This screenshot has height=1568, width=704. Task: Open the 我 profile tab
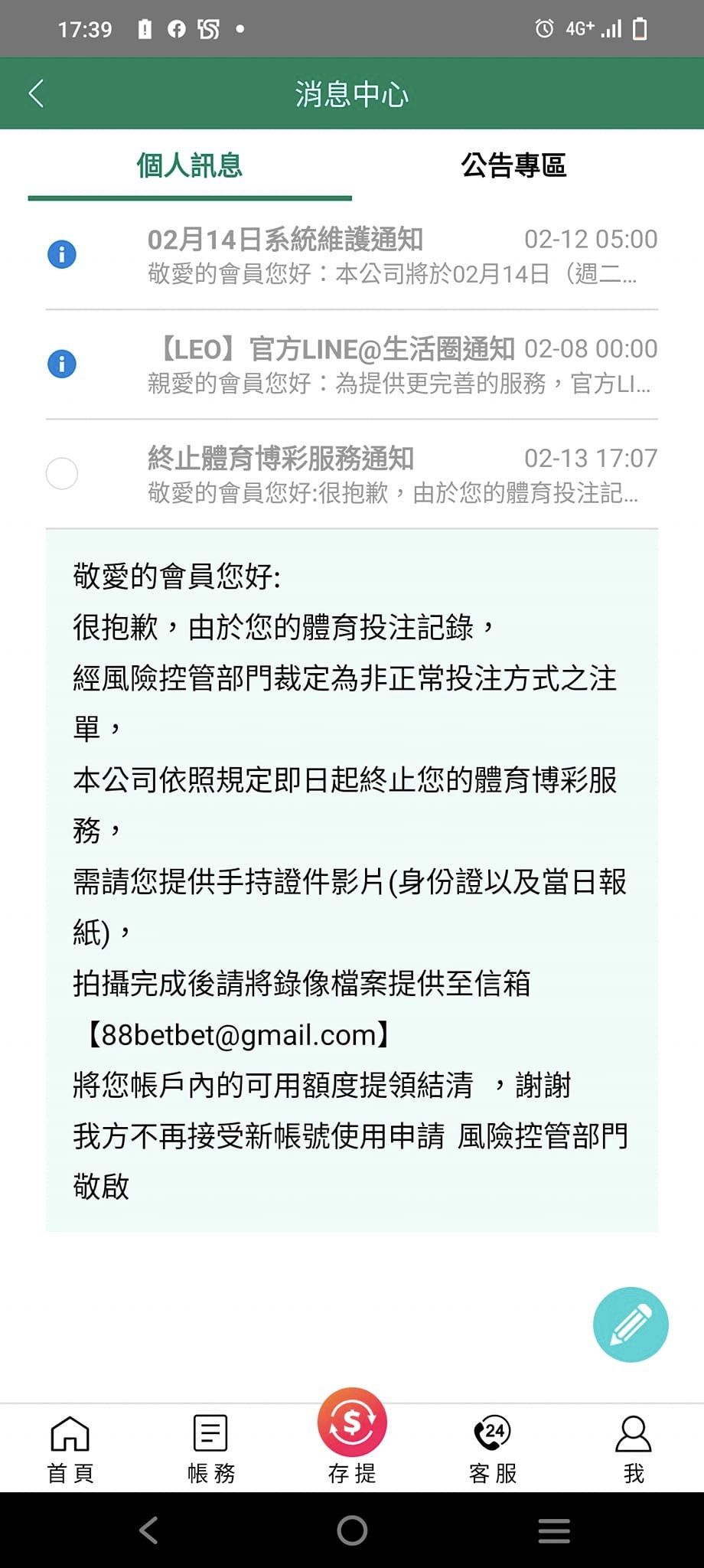634,1448
